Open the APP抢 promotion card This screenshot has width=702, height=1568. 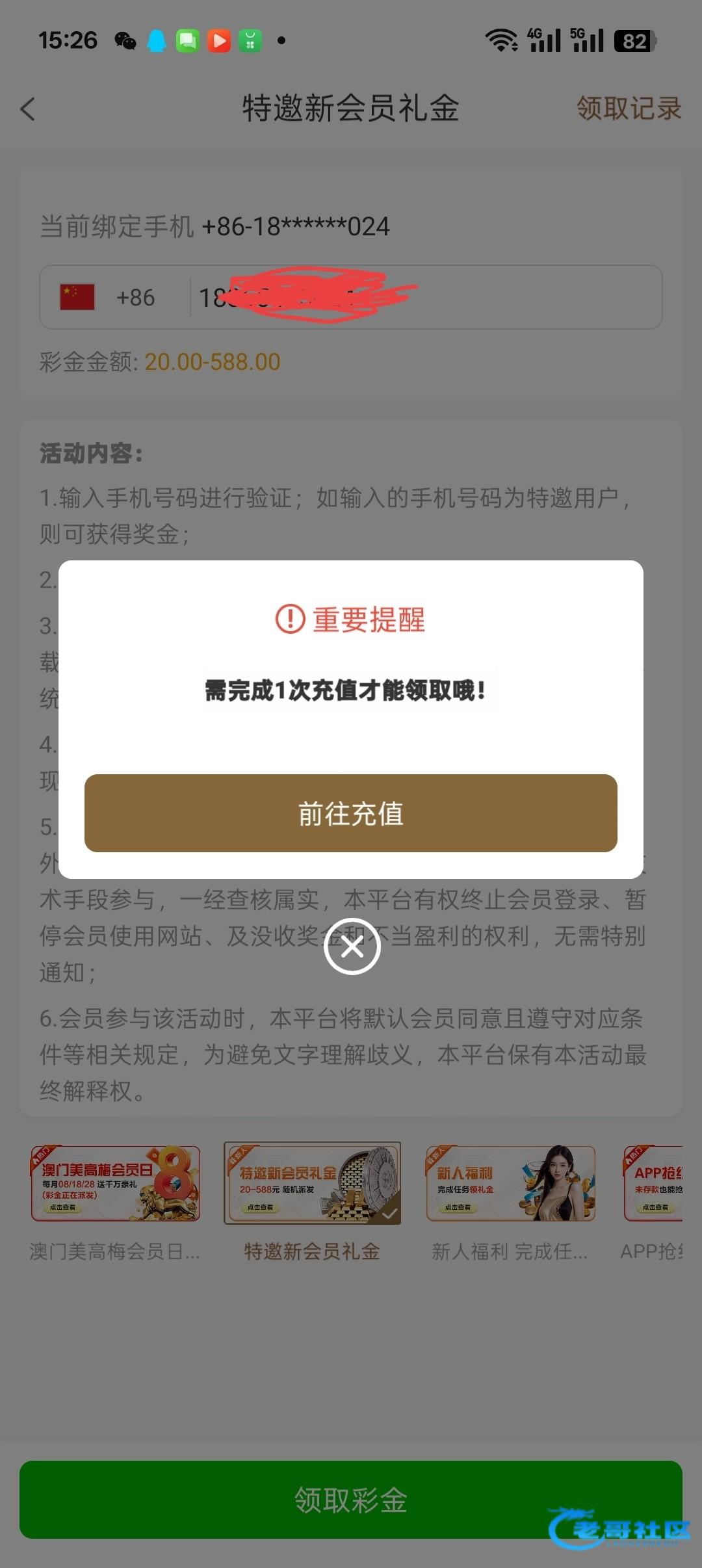coord(653,1183)
